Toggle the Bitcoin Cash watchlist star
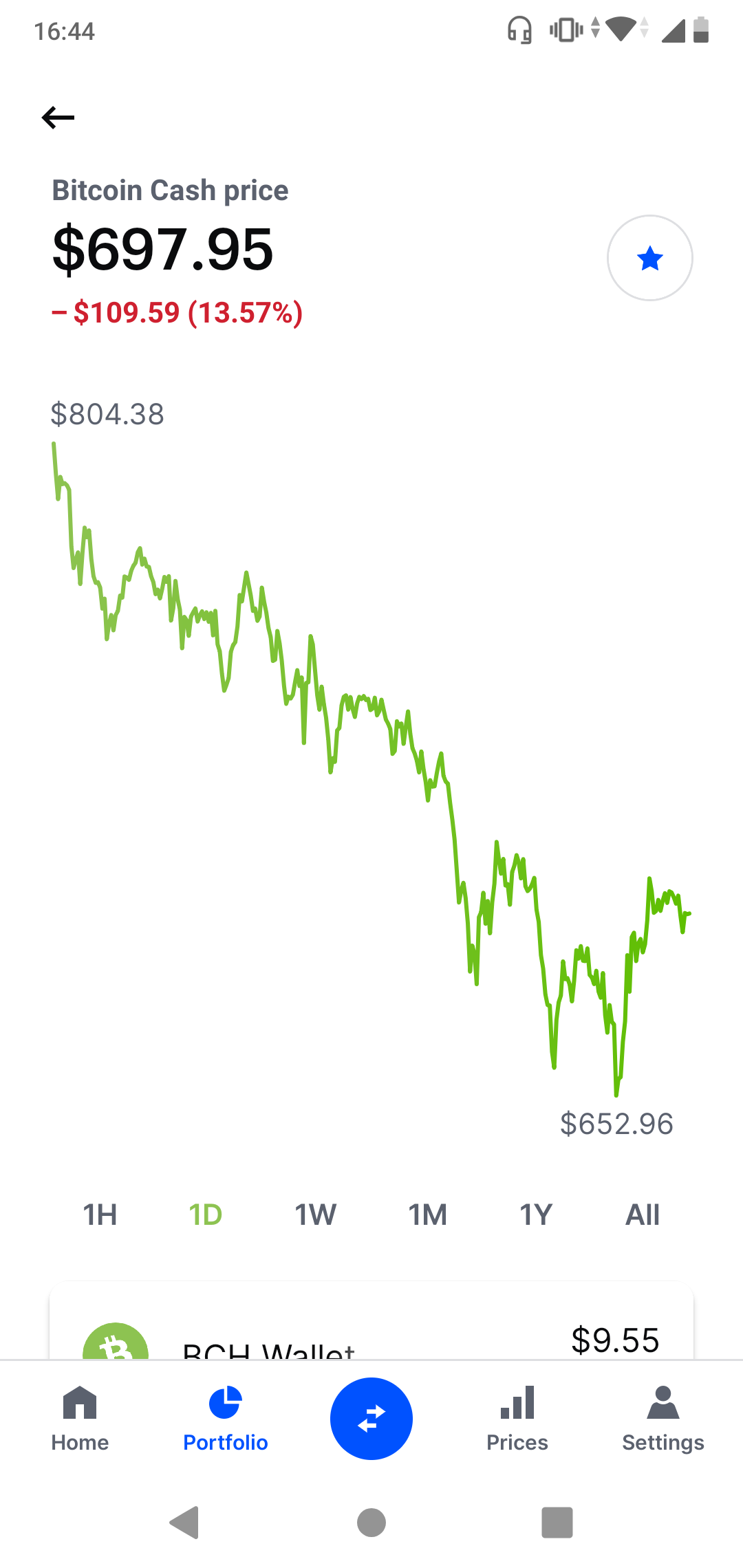Screen dimensions: 743x1568 coord(649,258)
